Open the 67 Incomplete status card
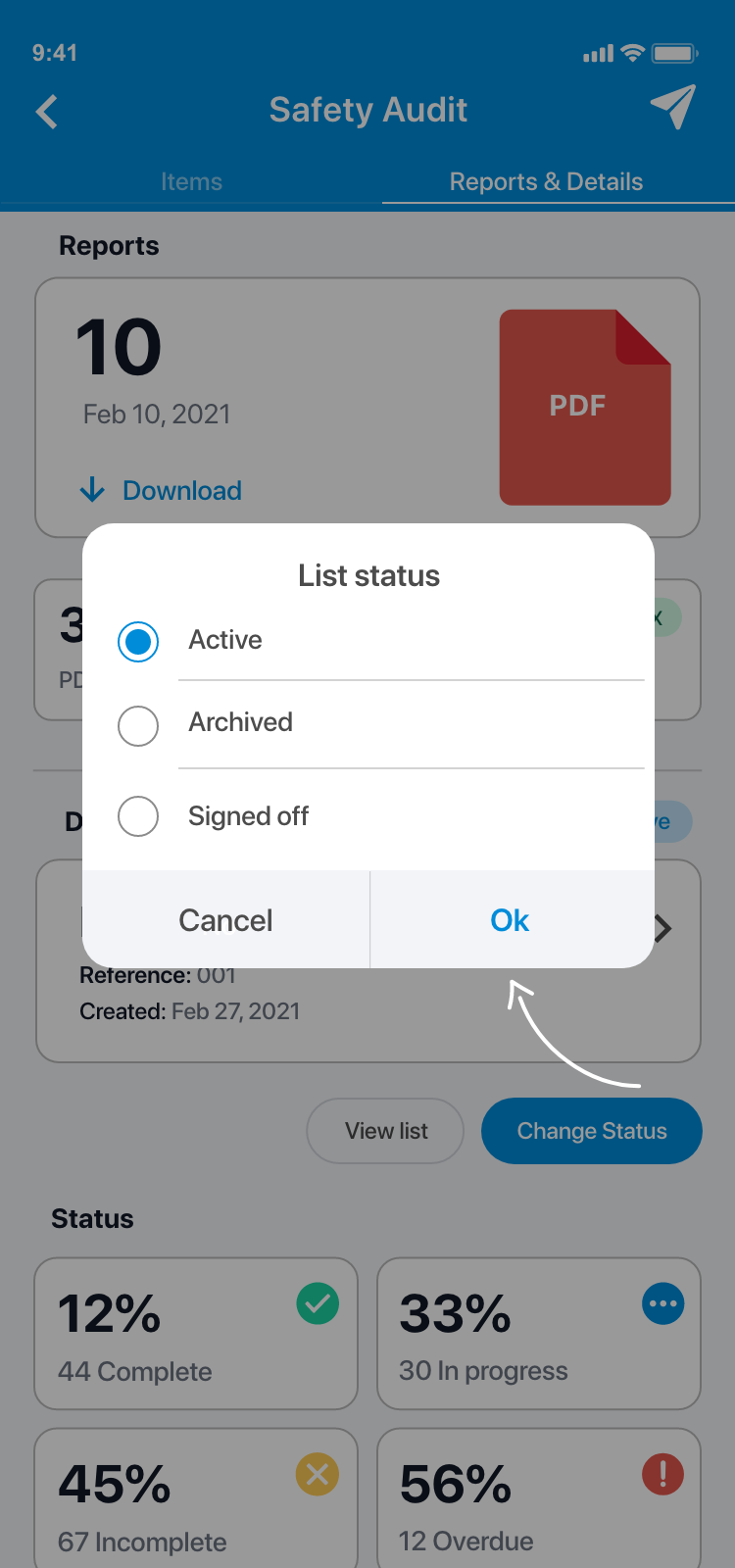Viewport: 735px width, 1568px height. (196, 1499)
